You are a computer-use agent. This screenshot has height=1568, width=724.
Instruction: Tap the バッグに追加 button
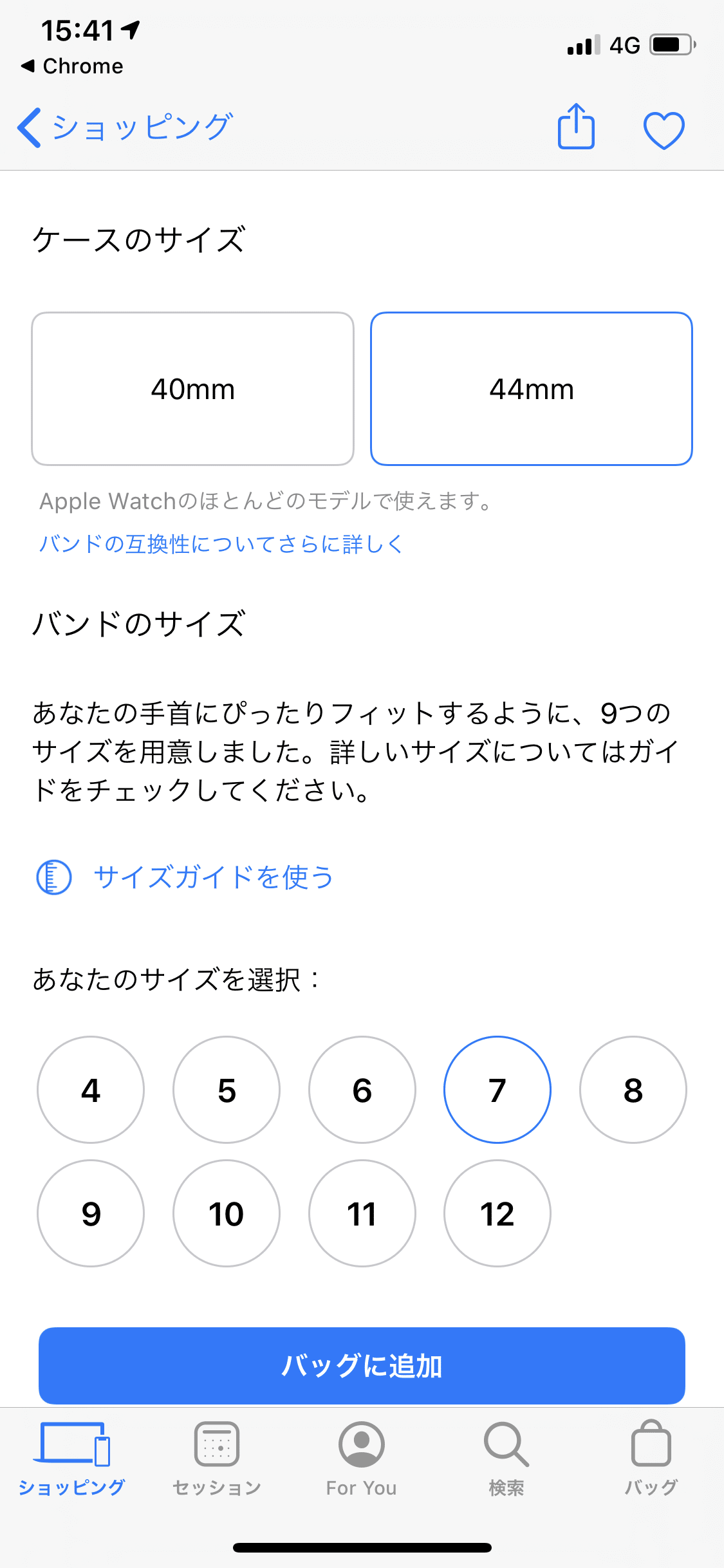click(362, 1365)
